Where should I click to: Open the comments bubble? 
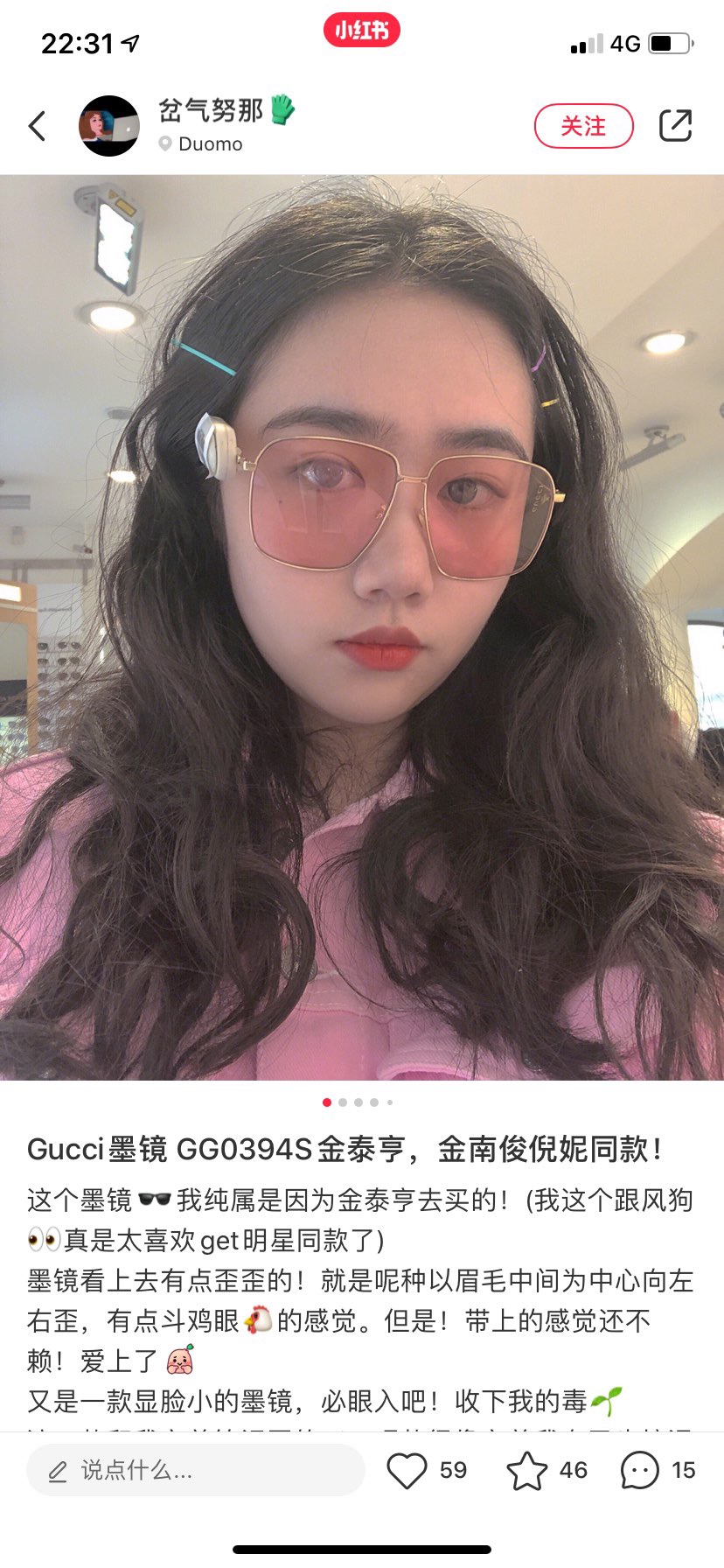(x=639, y=1470)
